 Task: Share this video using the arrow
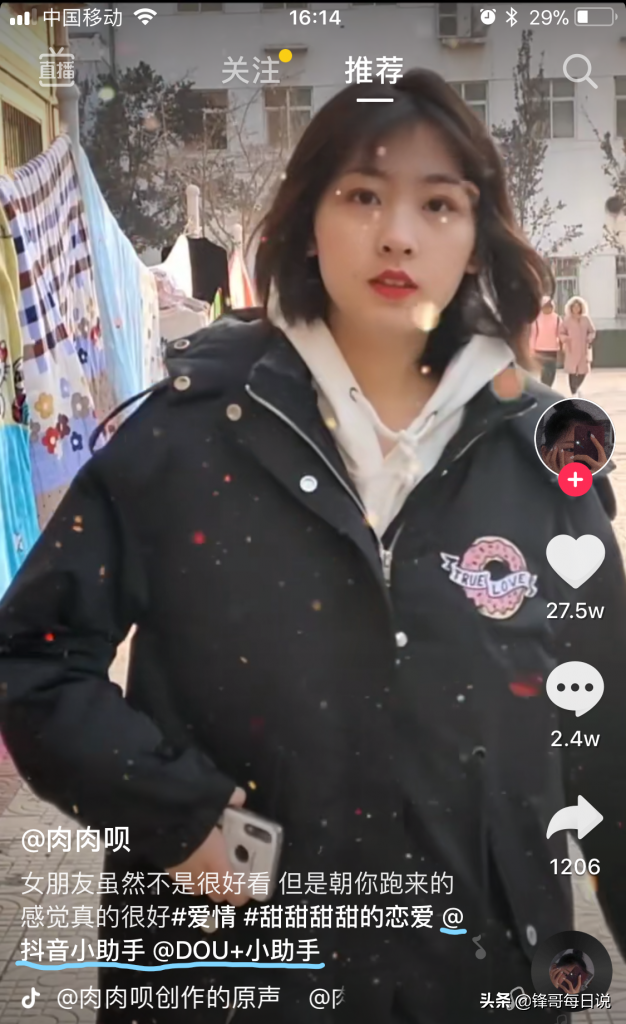pyautogui.click(x=575, y=819)
